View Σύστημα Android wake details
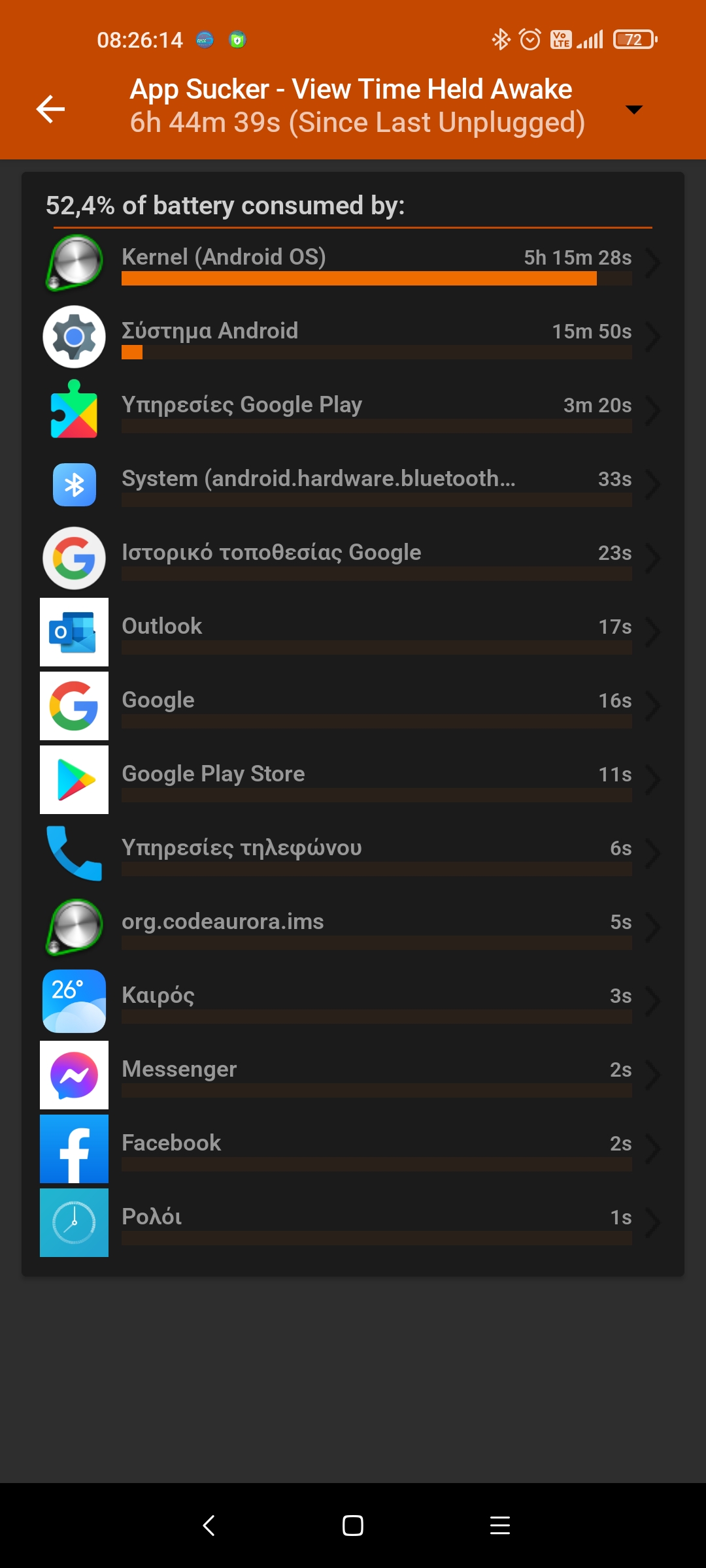 353,337
